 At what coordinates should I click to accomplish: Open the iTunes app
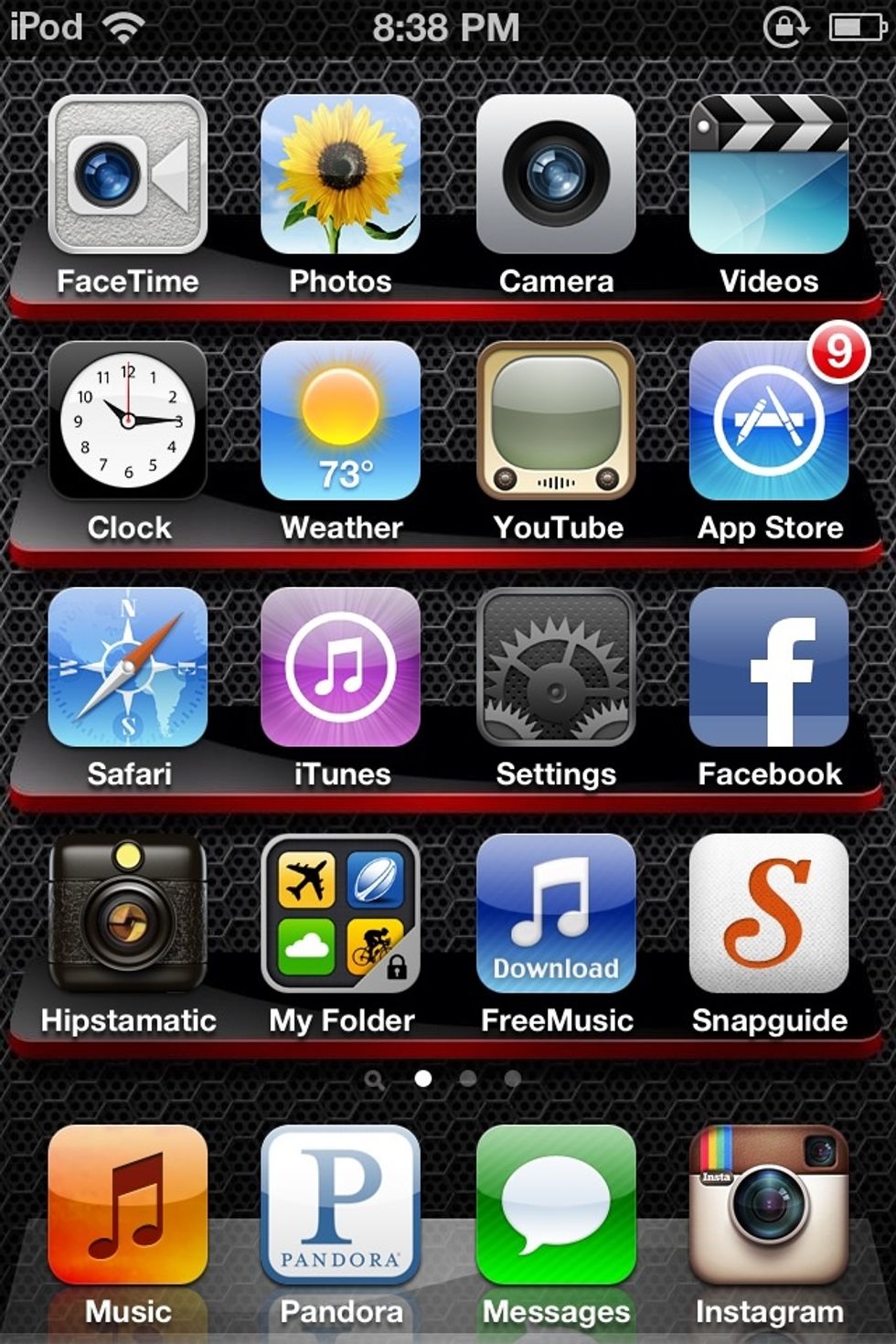340,667
